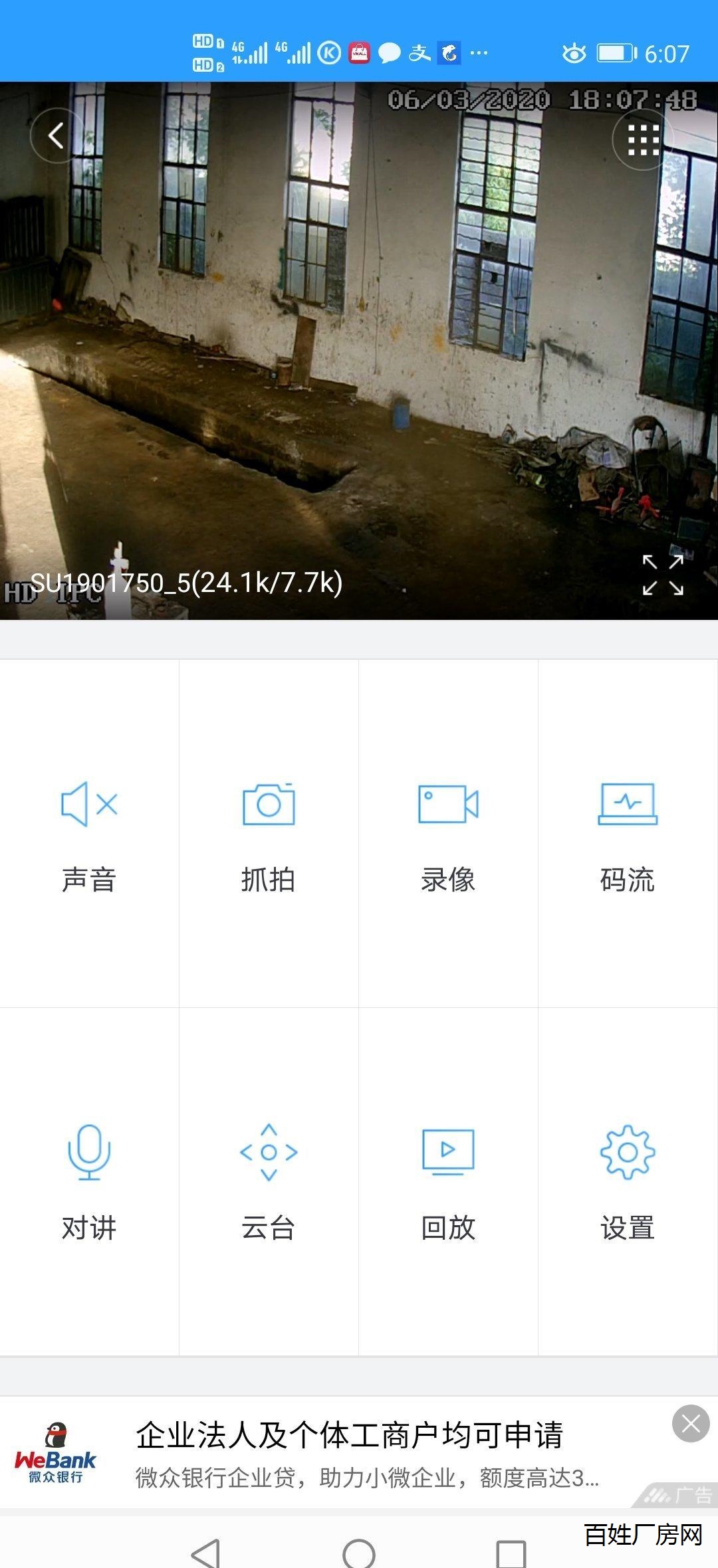Take a snapshot with 抓拍
Viewport: 718px width, 1568px height.
[x=269, y=834]
